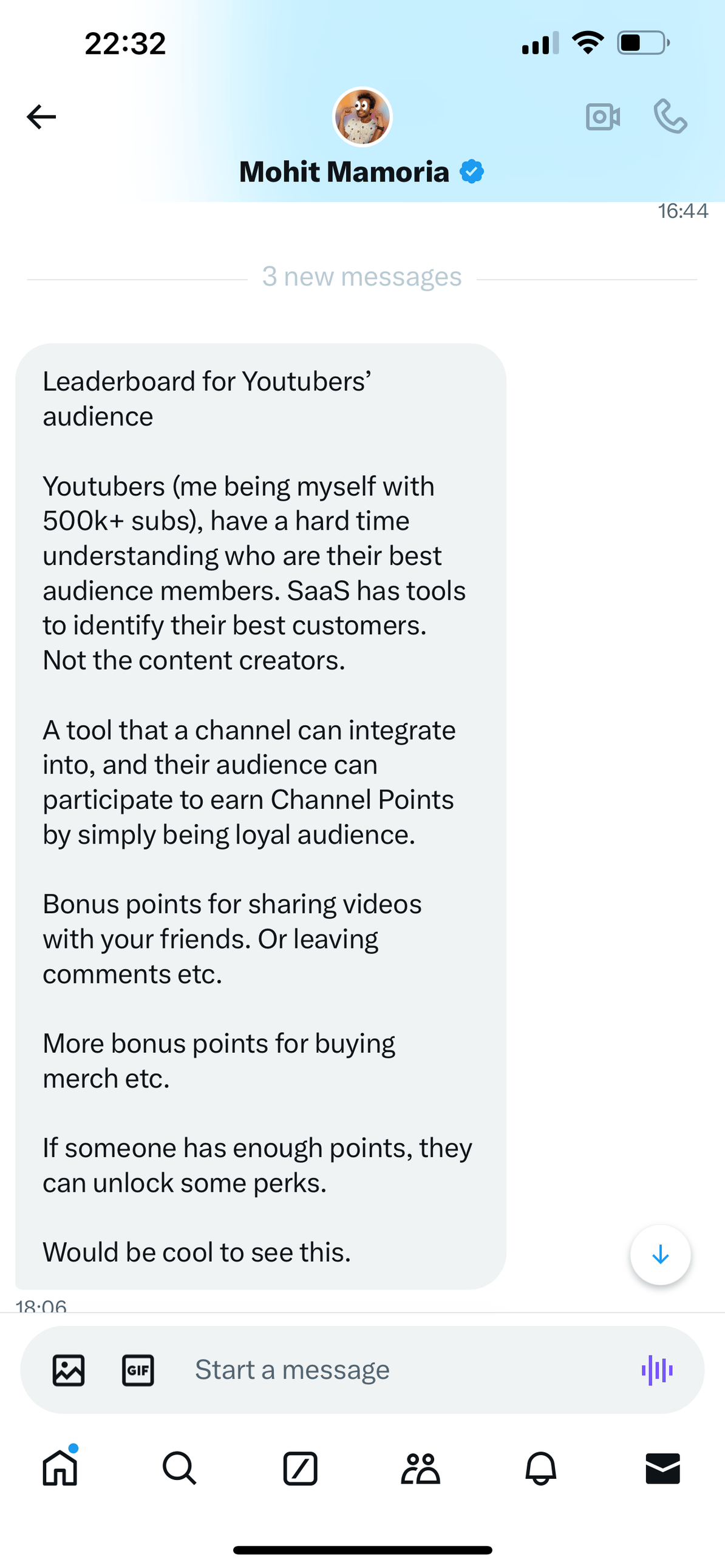The image size is (725, 1568).
Task: Open the Notifications bell tab
Action: coord(541,1467)
